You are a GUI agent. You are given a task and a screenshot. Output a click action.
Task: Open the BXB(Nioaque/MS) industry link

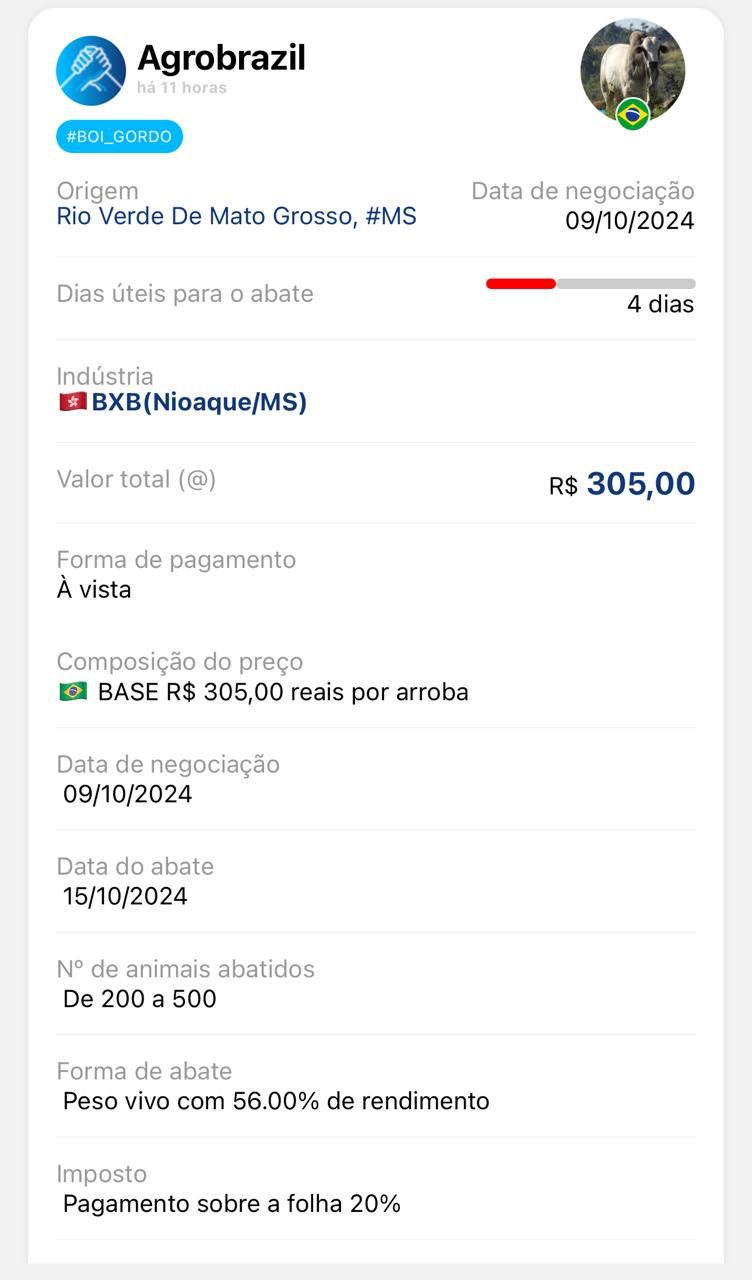point(198,403)
